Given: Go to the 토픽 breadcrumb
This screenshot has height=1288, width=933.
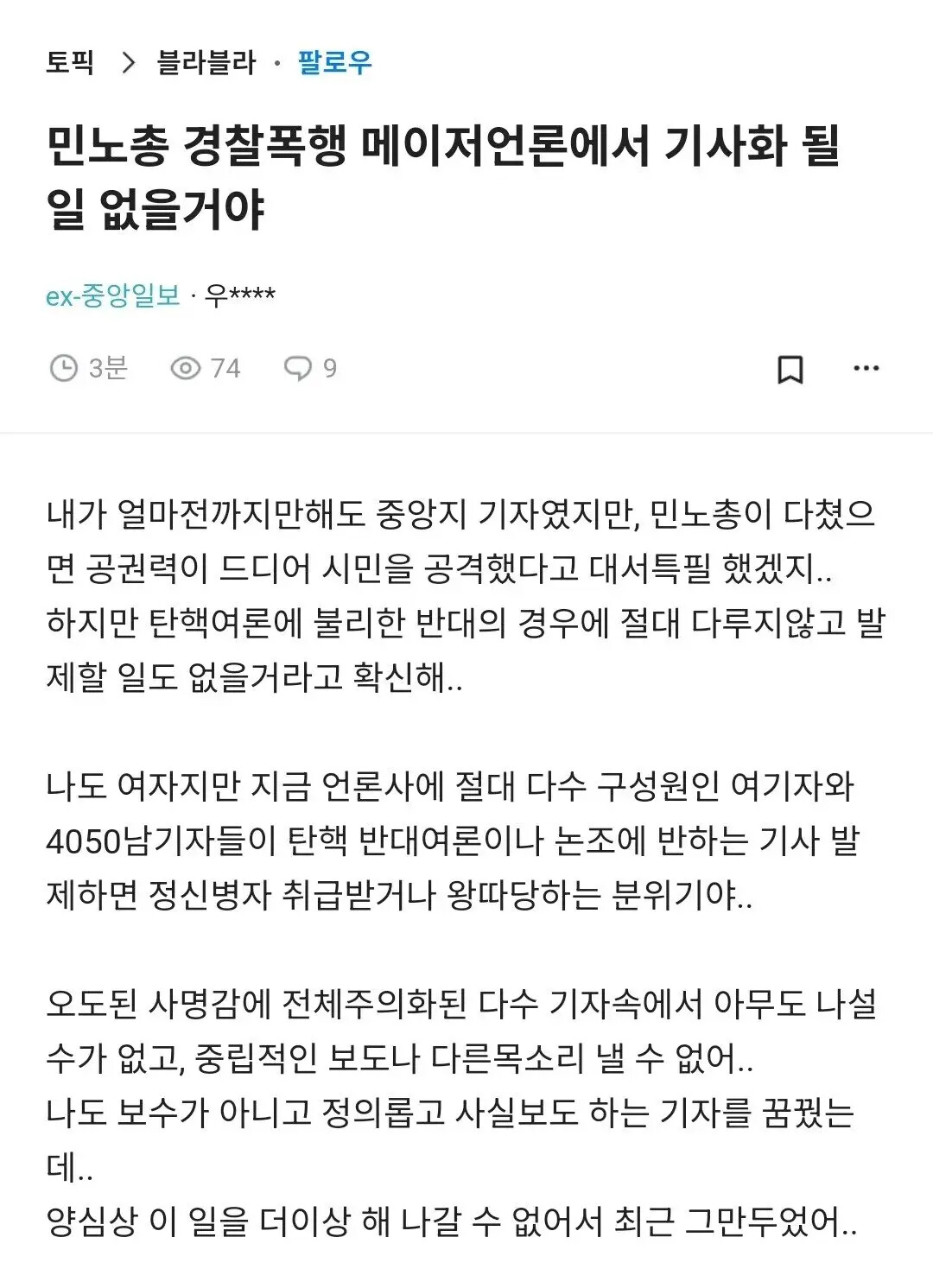Looking at the screenshot, I should pos(69,62).
